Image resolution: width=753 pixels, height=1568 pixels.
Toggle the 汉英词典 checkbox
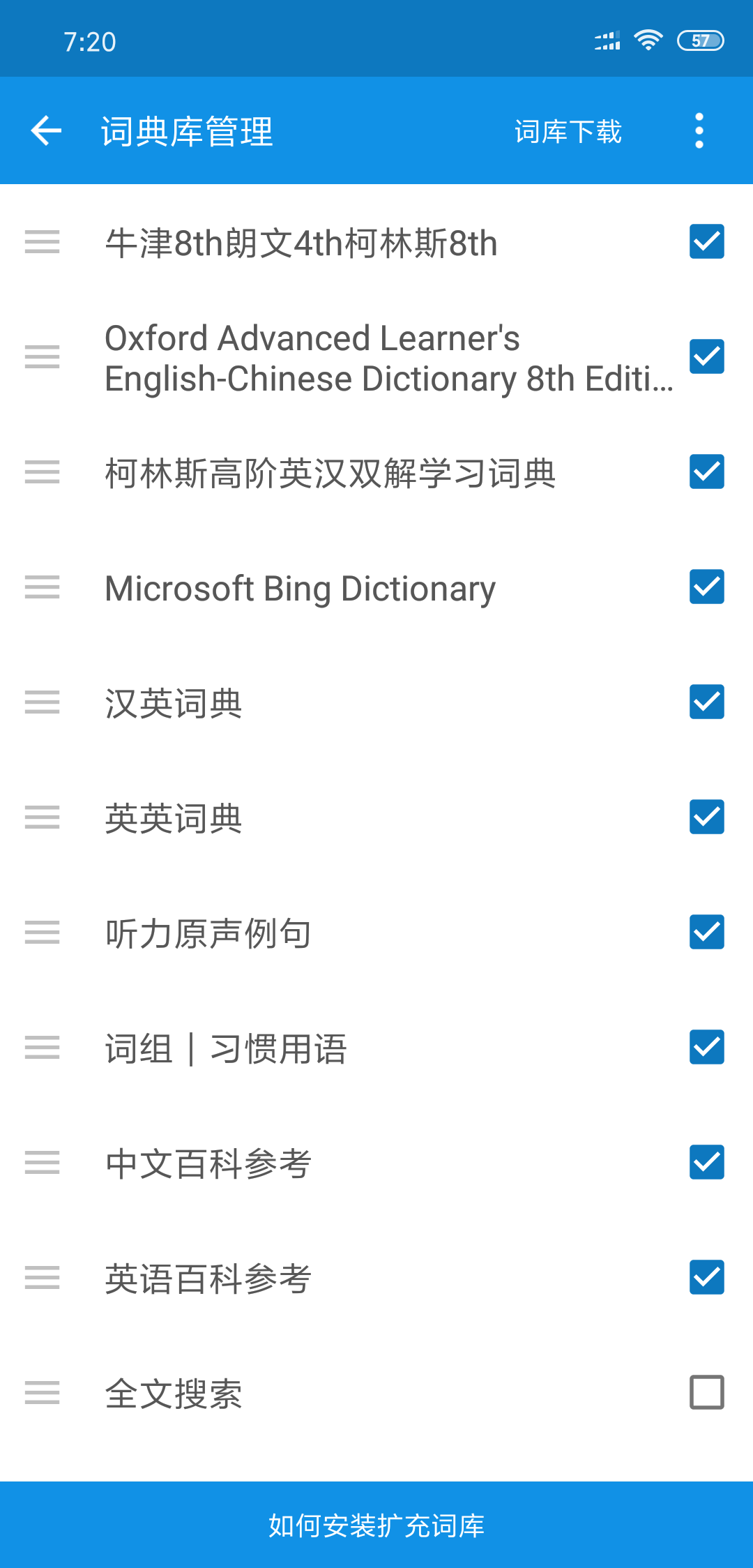(707, 702)
